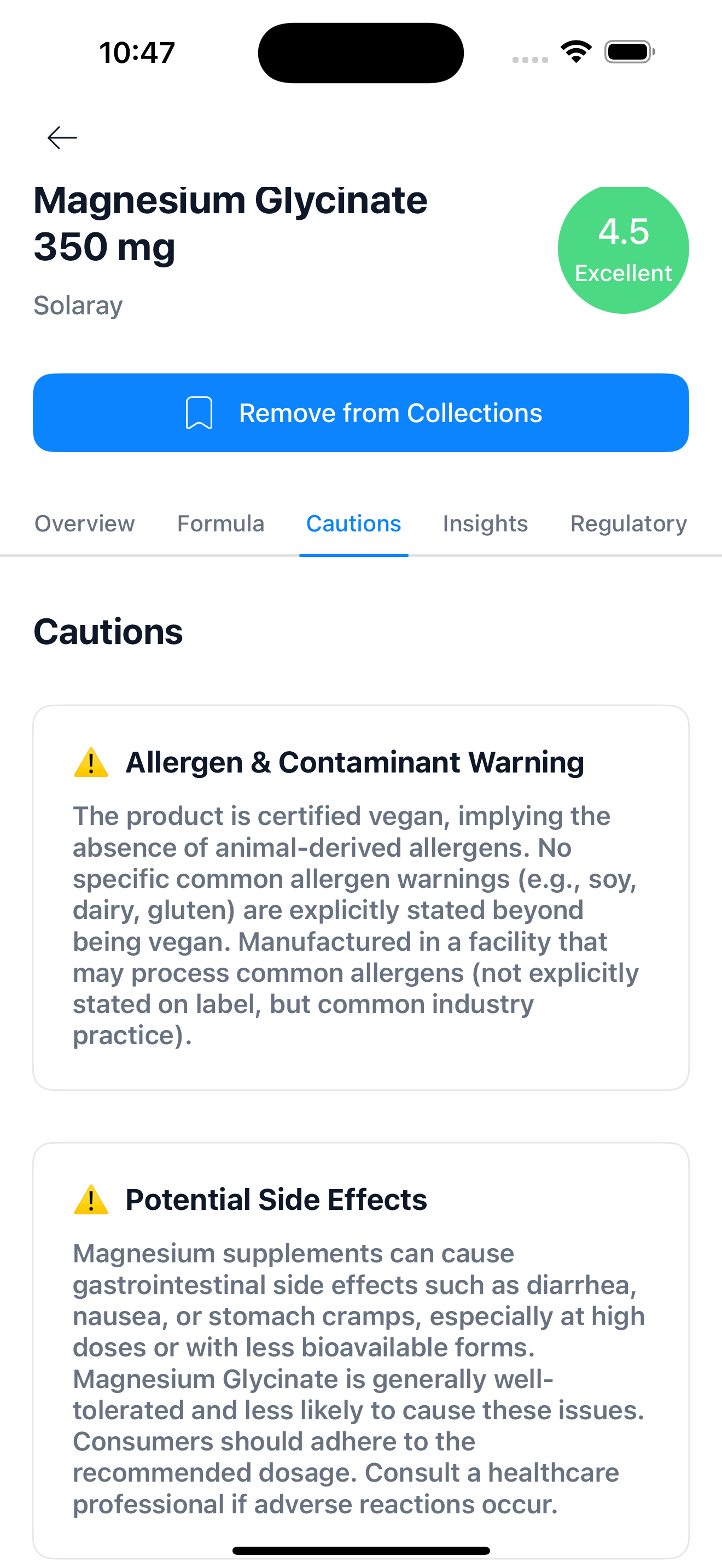The height and width of the screenshot is (1568, 722).
Task: Switch to the Overview tab
Action: (84, 523)
